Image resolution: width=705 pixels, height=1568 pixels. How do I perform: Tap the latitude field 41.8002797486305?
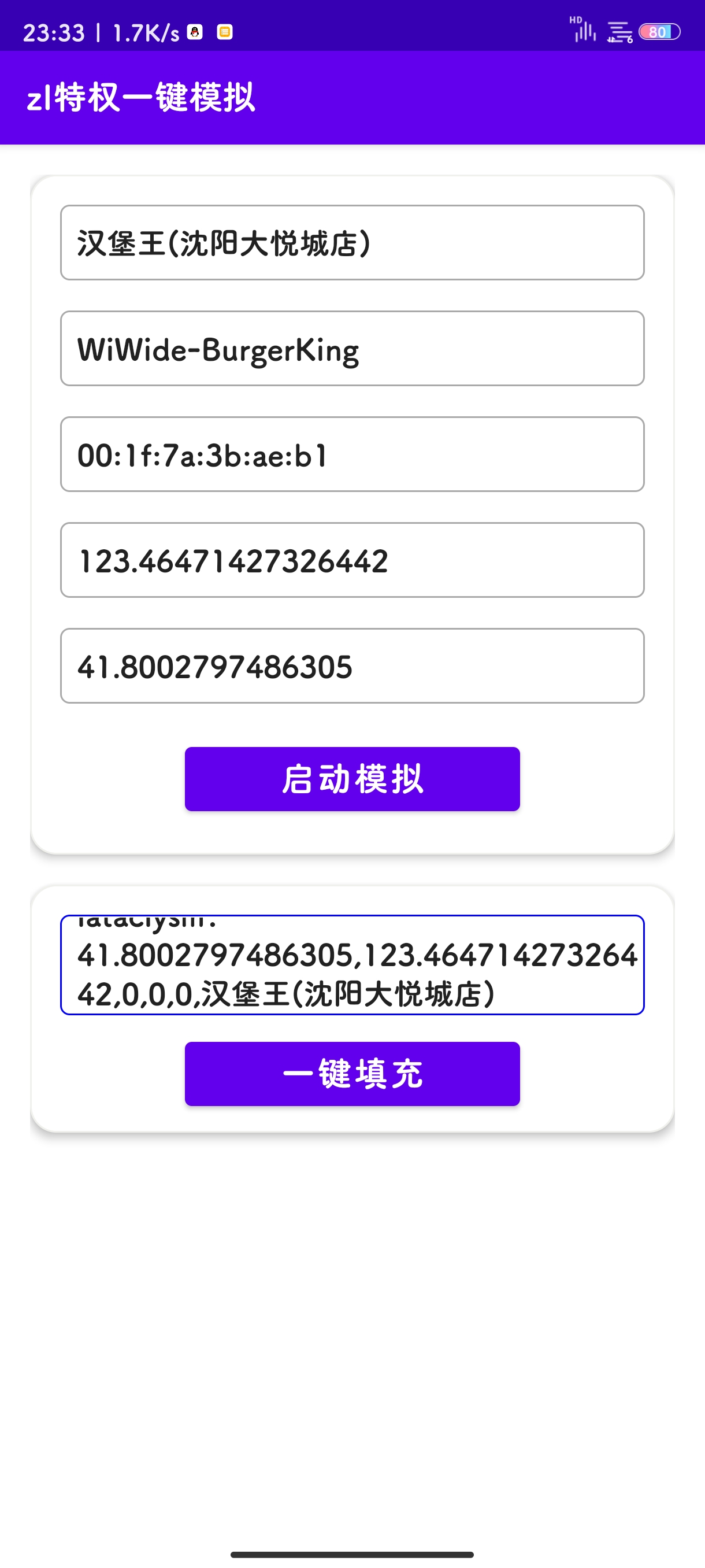click(x=352, y=666)
